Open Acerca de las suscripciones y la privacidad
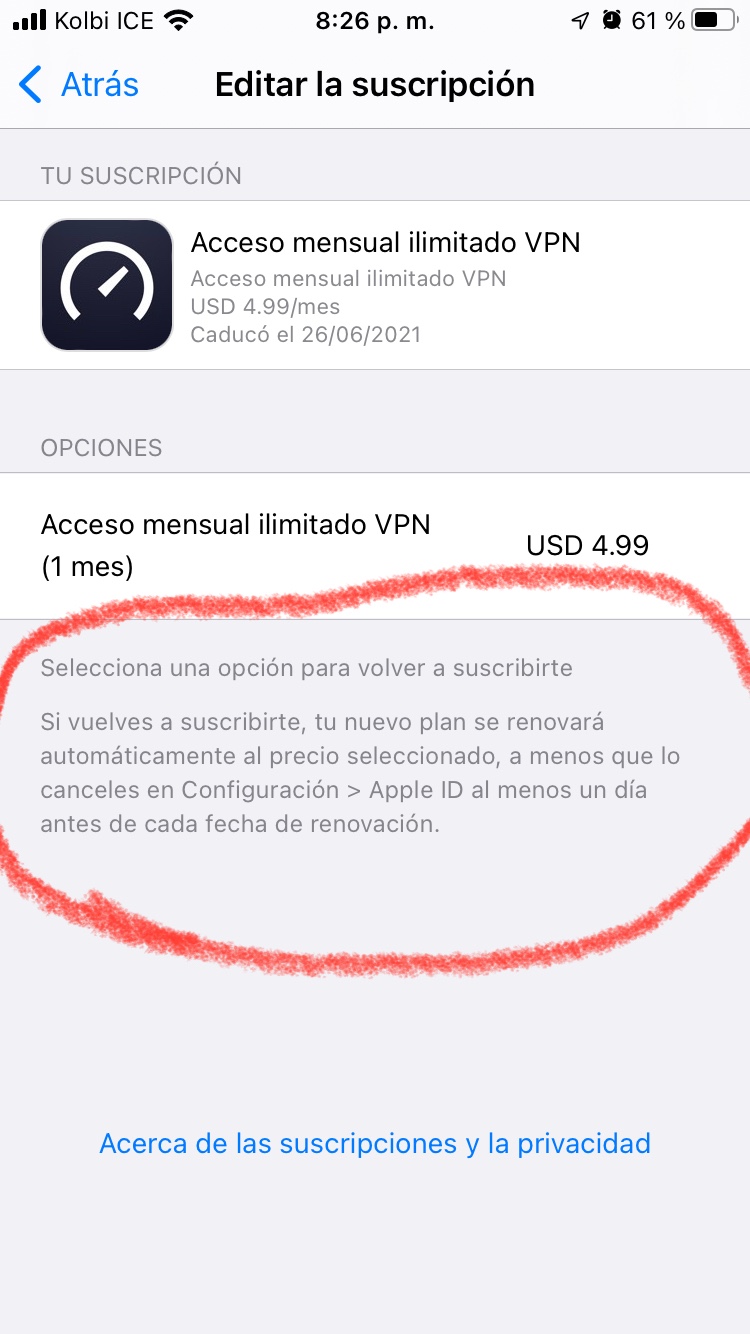This screenshot has width=750, height=1334. click(375, 1143)
